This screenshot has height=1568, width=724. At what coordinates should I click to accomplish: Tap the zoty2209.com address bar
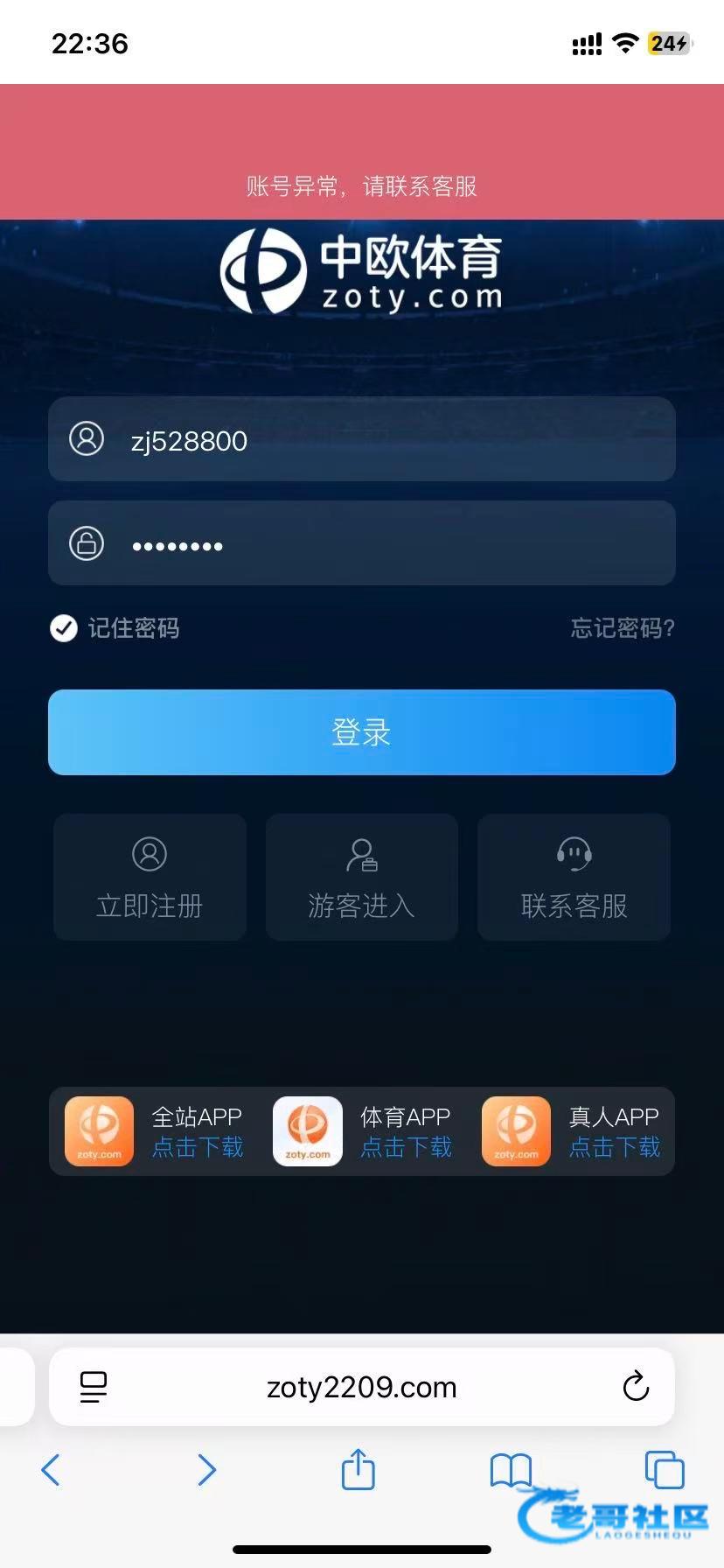(x=362, y=1387)
